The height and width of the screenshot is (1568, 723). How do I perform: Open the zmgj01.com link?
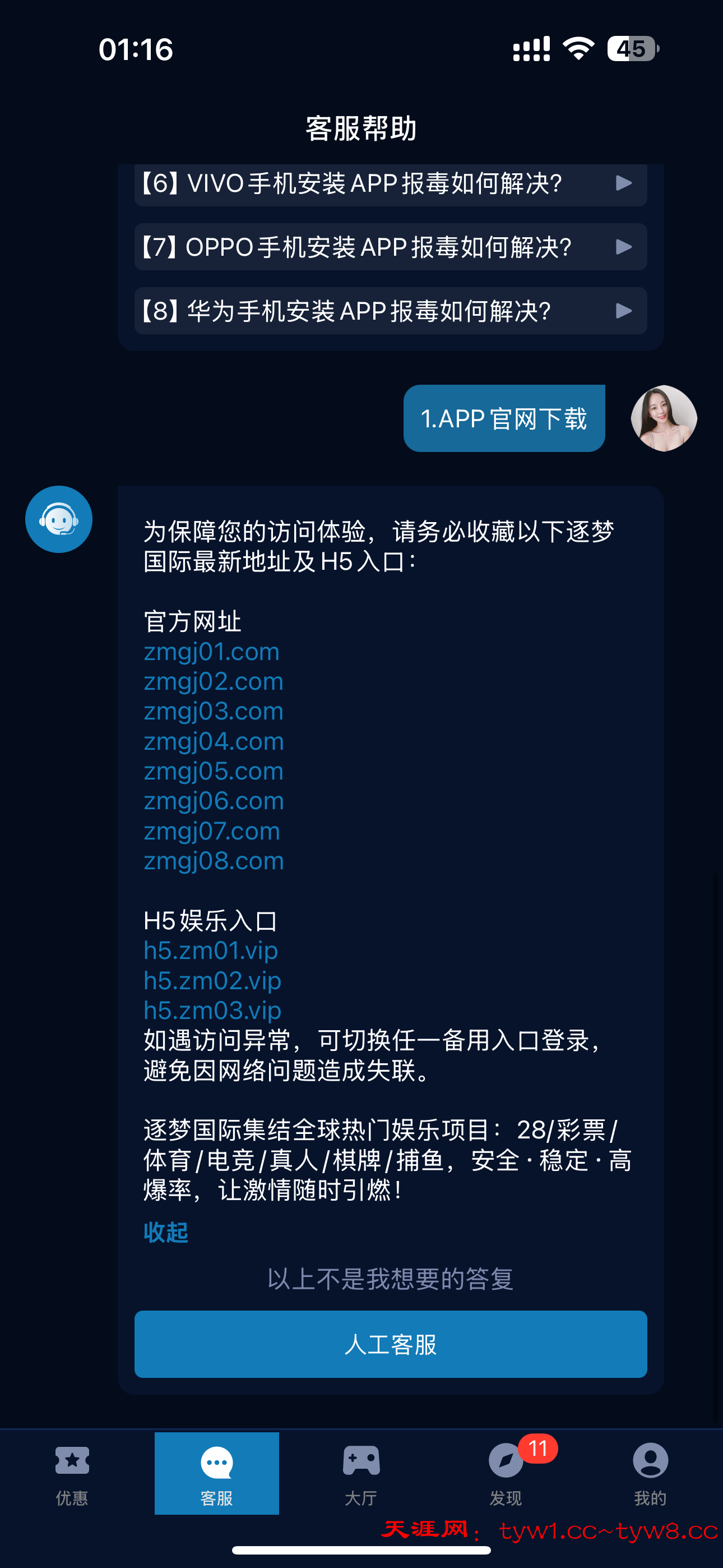(x=211, y=652)
